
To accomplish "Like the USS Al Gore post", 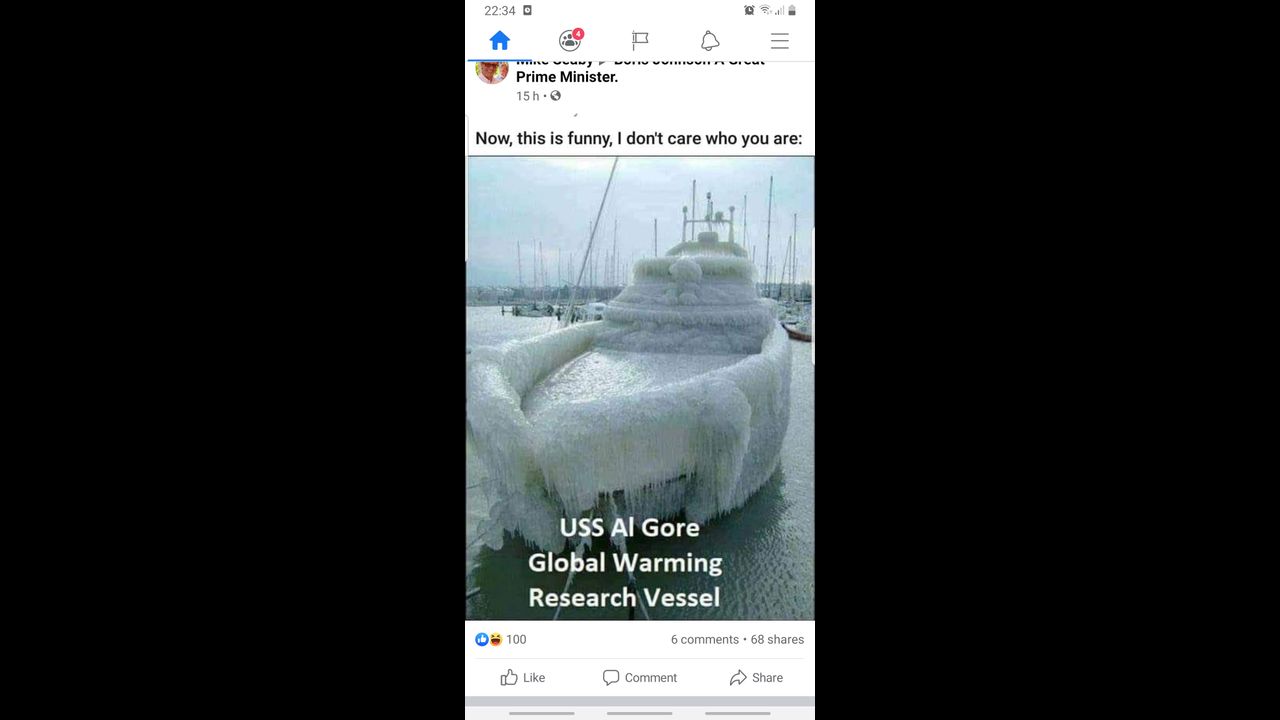I will [523, 678].
